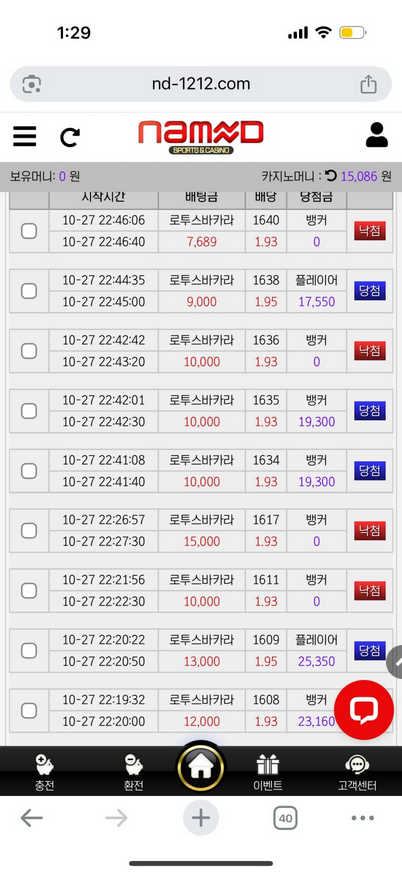The width and height of the screenshot is (402, 874).
Task: Open the hamburger menu
Action: (x=25, y=136)
